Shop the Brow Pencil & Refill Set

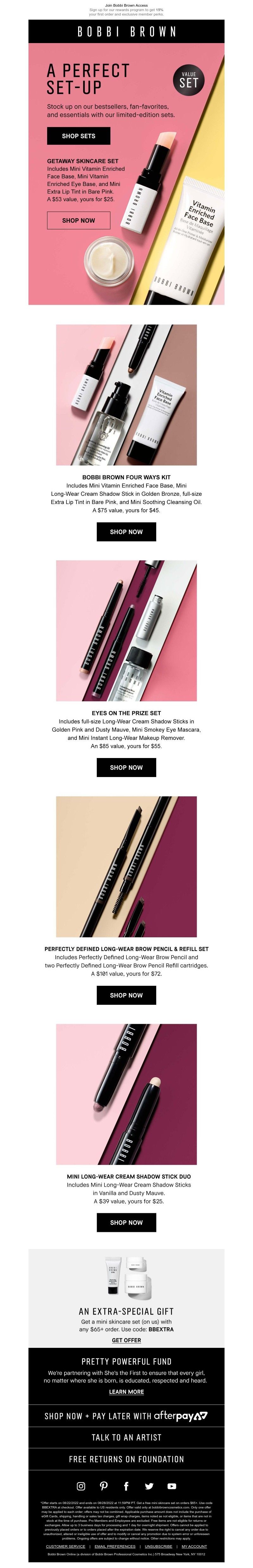pyautogui.click(x=126, y=995)
